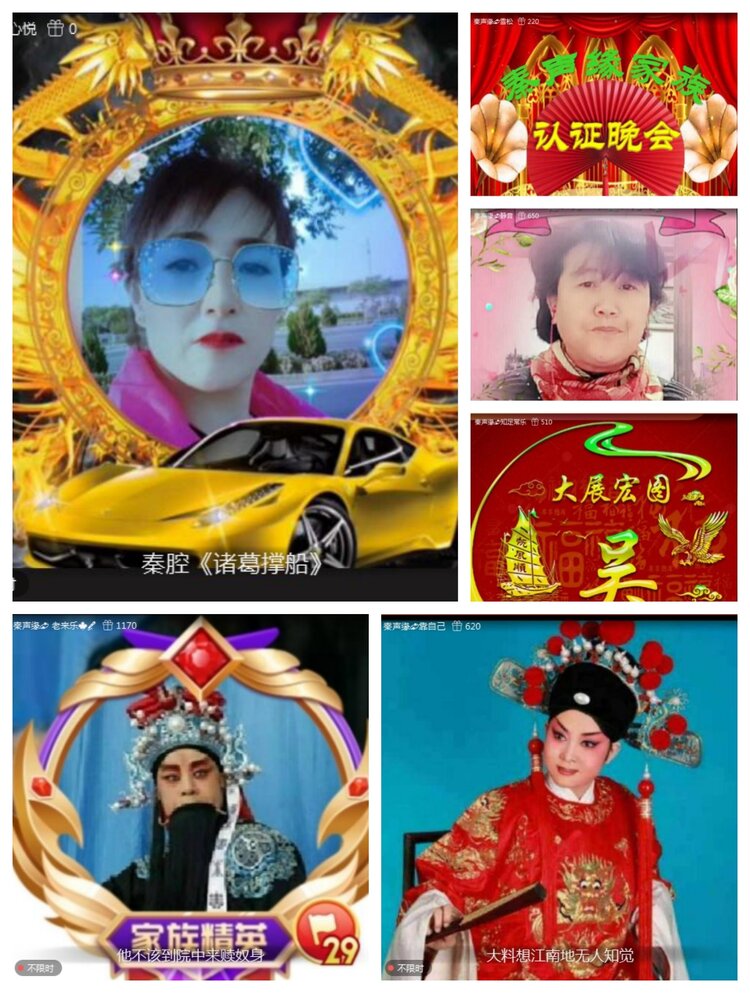Tap the 不限时 badge on 露自己's stream
The width and height of the screenshot is (750, 993).
(403, 970)
